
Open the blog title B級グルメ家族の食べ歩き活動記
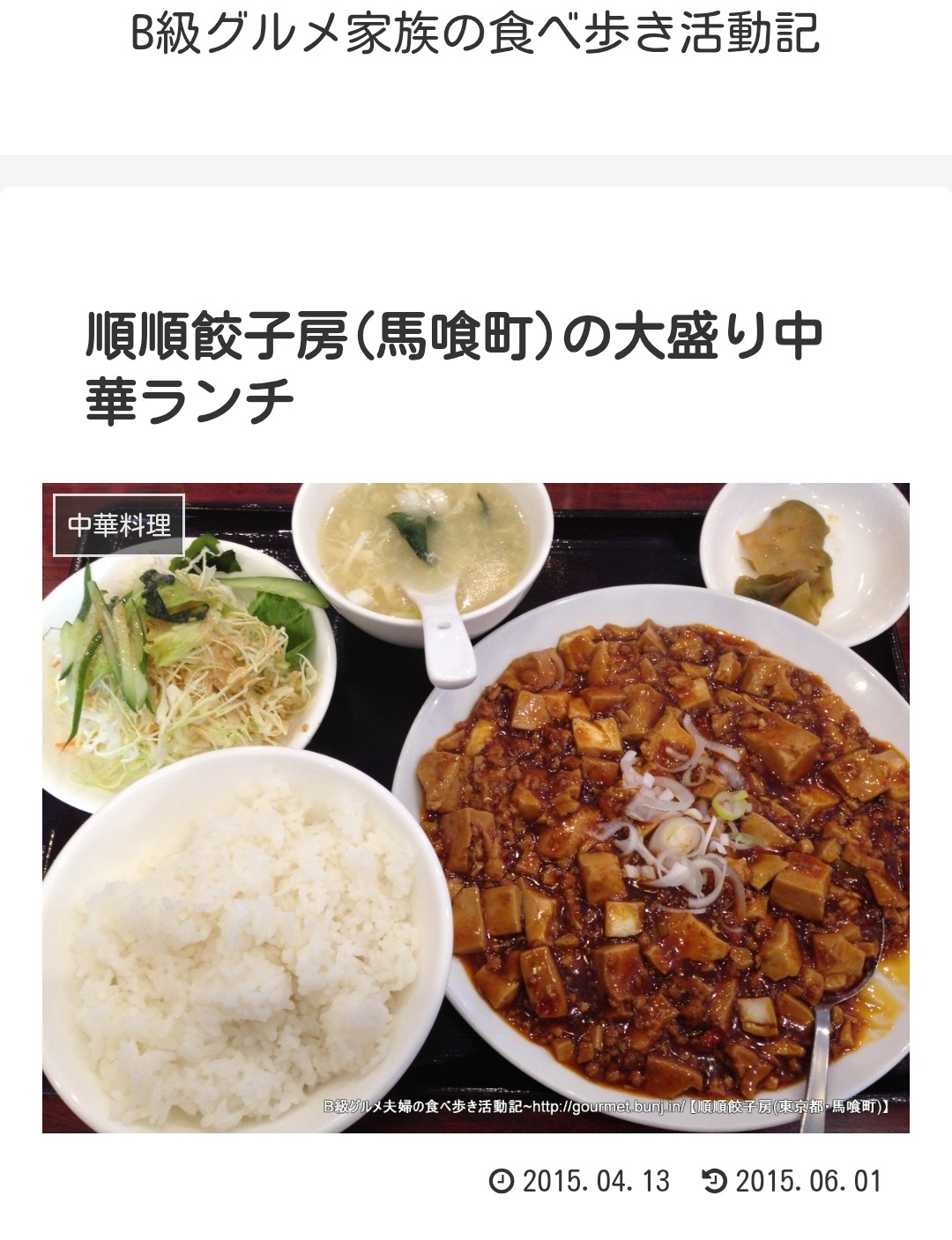pyautogui.click(x=475, y=35)
